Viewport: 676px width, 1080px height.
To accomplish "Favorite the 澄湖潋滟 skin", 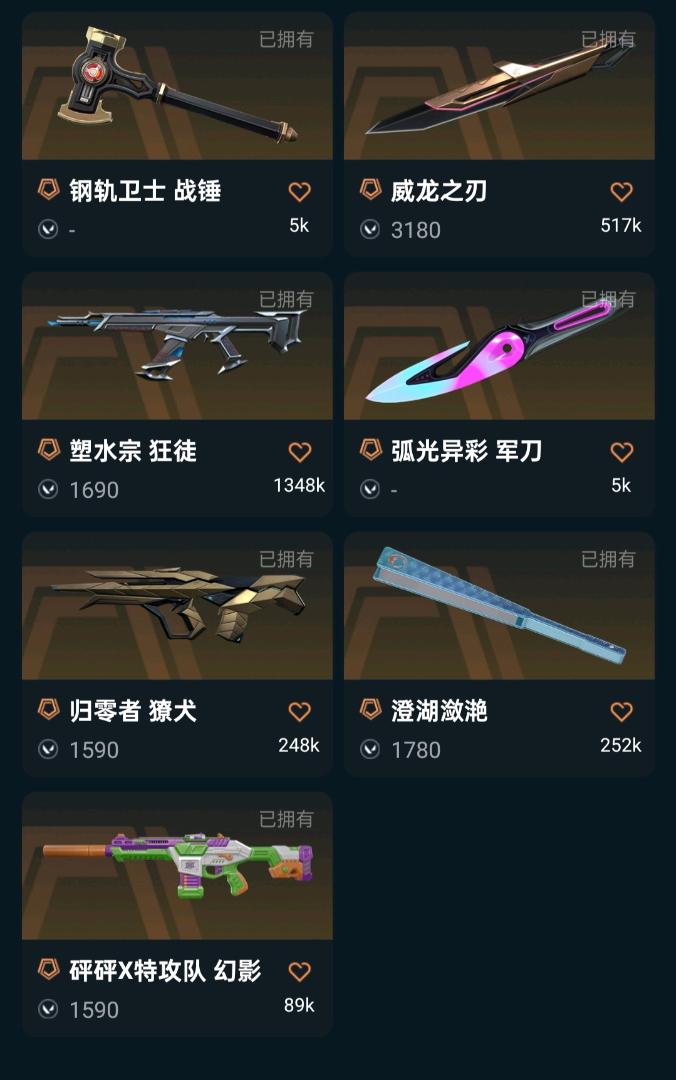I will pyautogui.click(x=621, y=711).
